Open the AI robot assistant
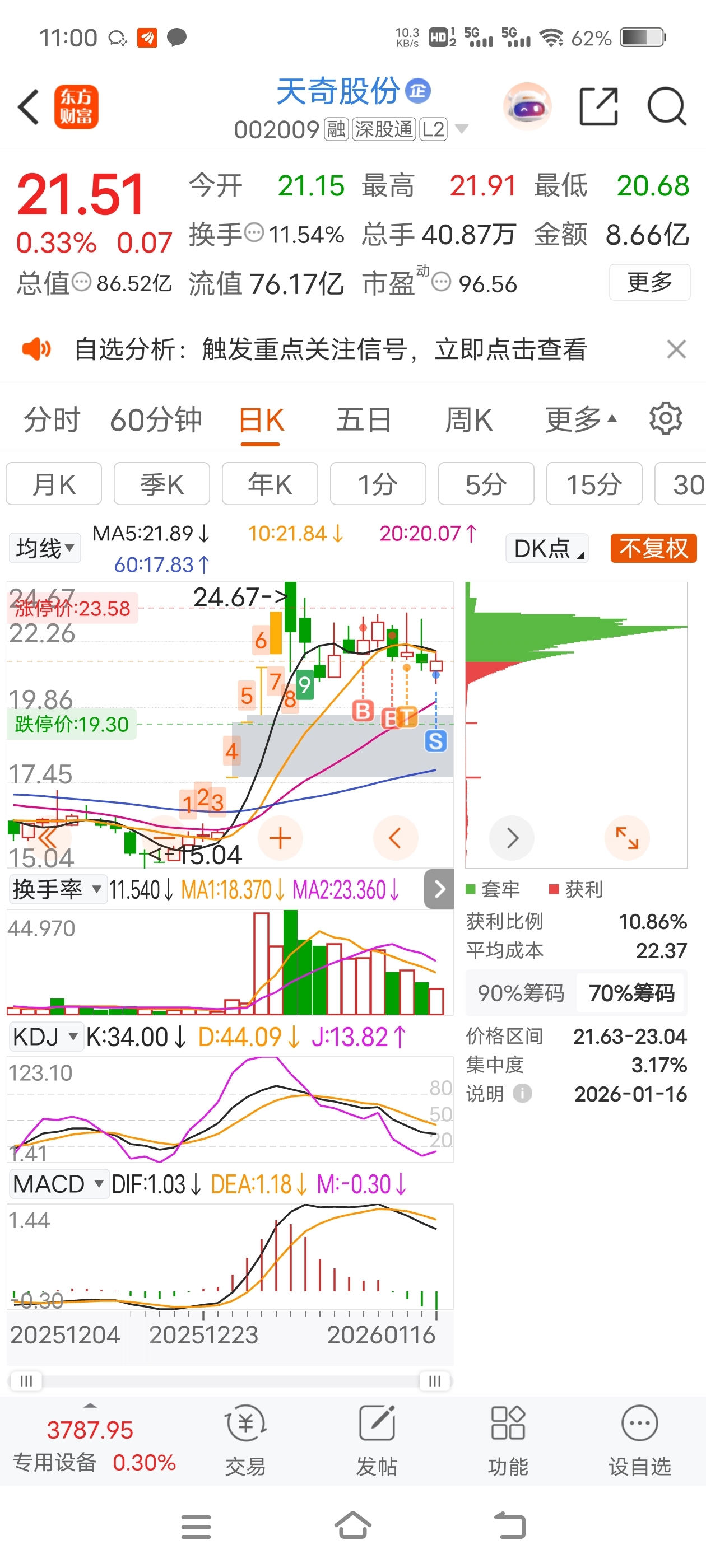Screen dimensions: 706x1568 pos(527,107)
